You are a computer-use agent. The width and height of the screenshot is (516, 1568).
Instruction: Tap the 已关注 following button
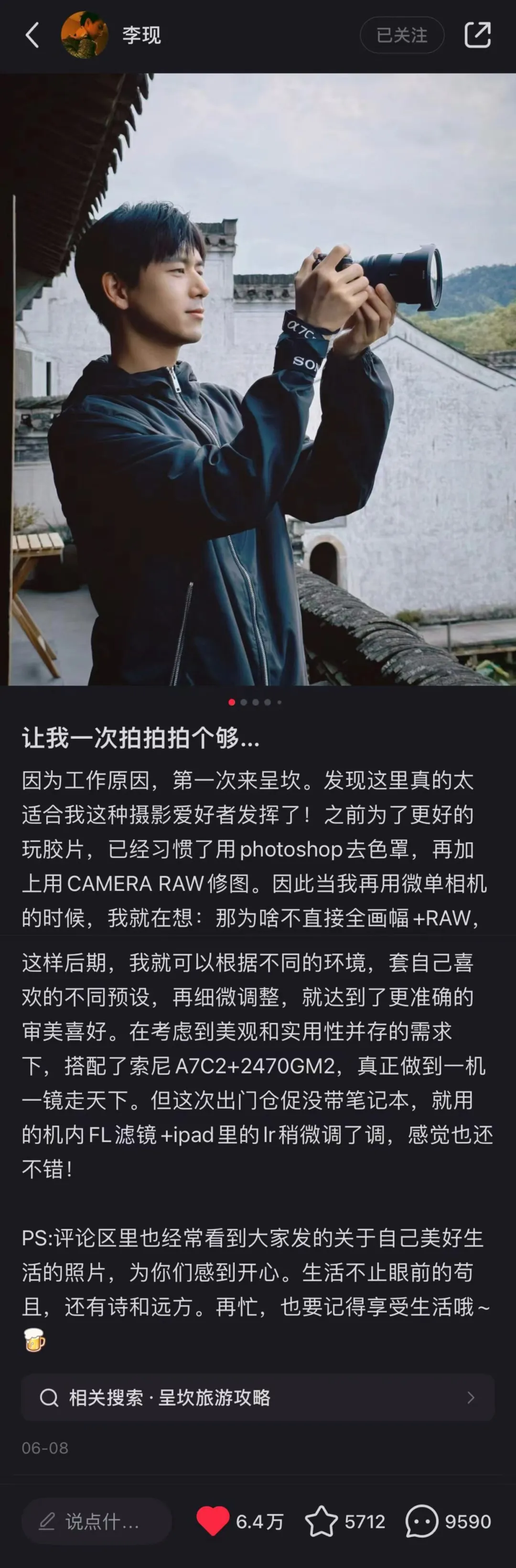tap(402, 35)
